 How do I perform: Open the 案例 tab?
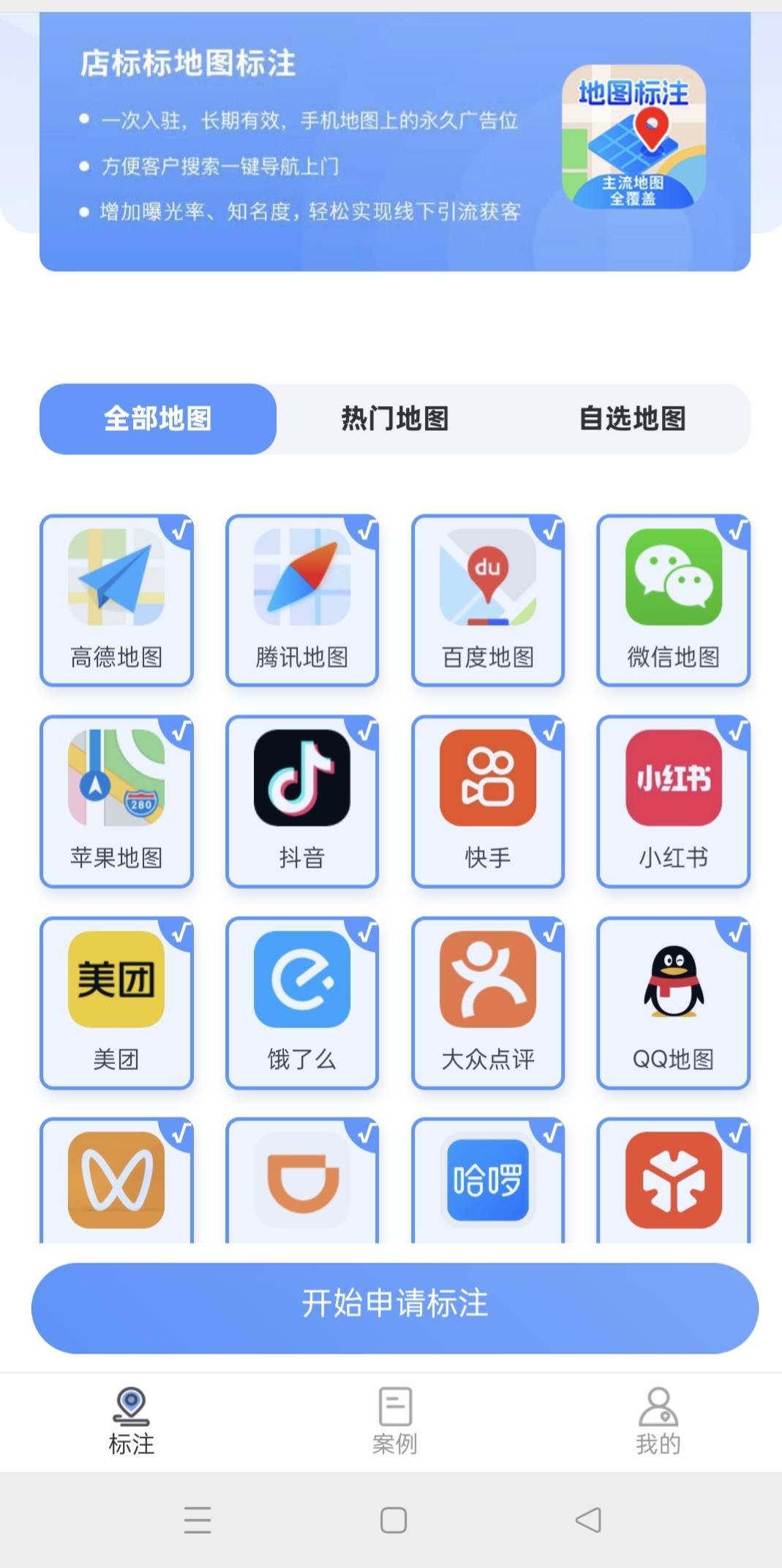pos(395,1421)
